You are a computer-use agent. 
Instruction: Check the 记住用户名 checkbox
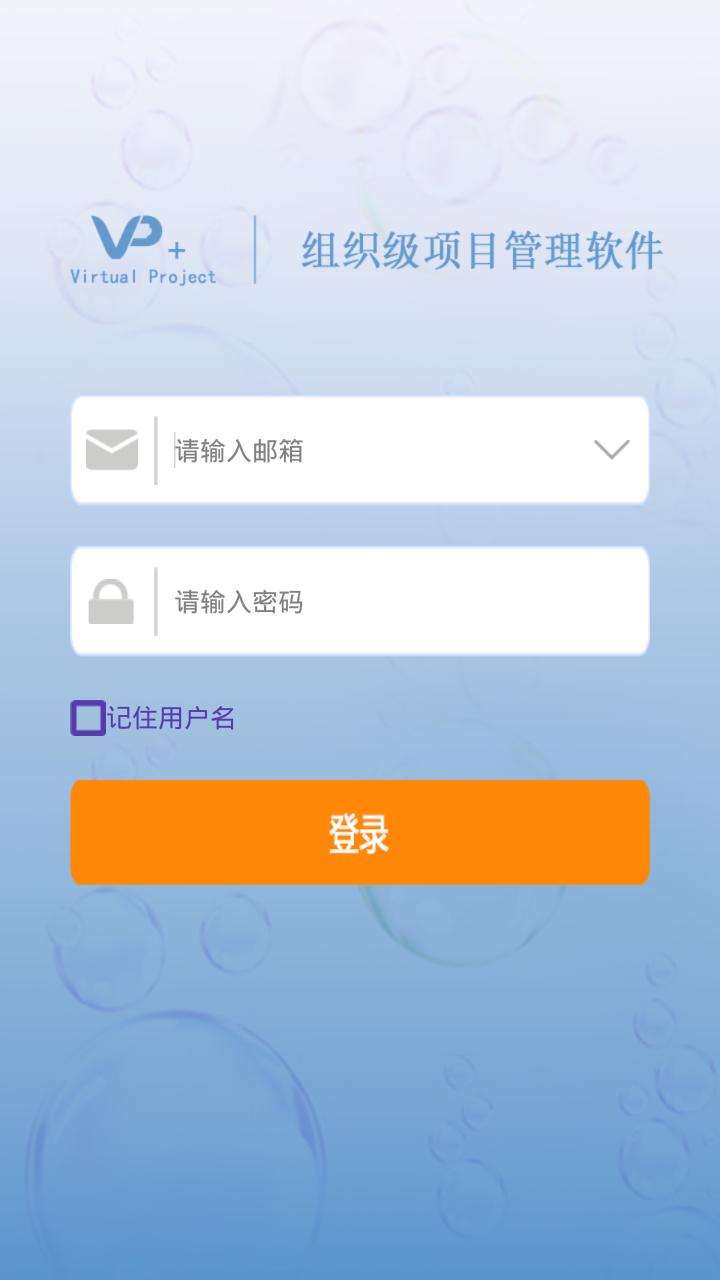(x=88, y=718)
